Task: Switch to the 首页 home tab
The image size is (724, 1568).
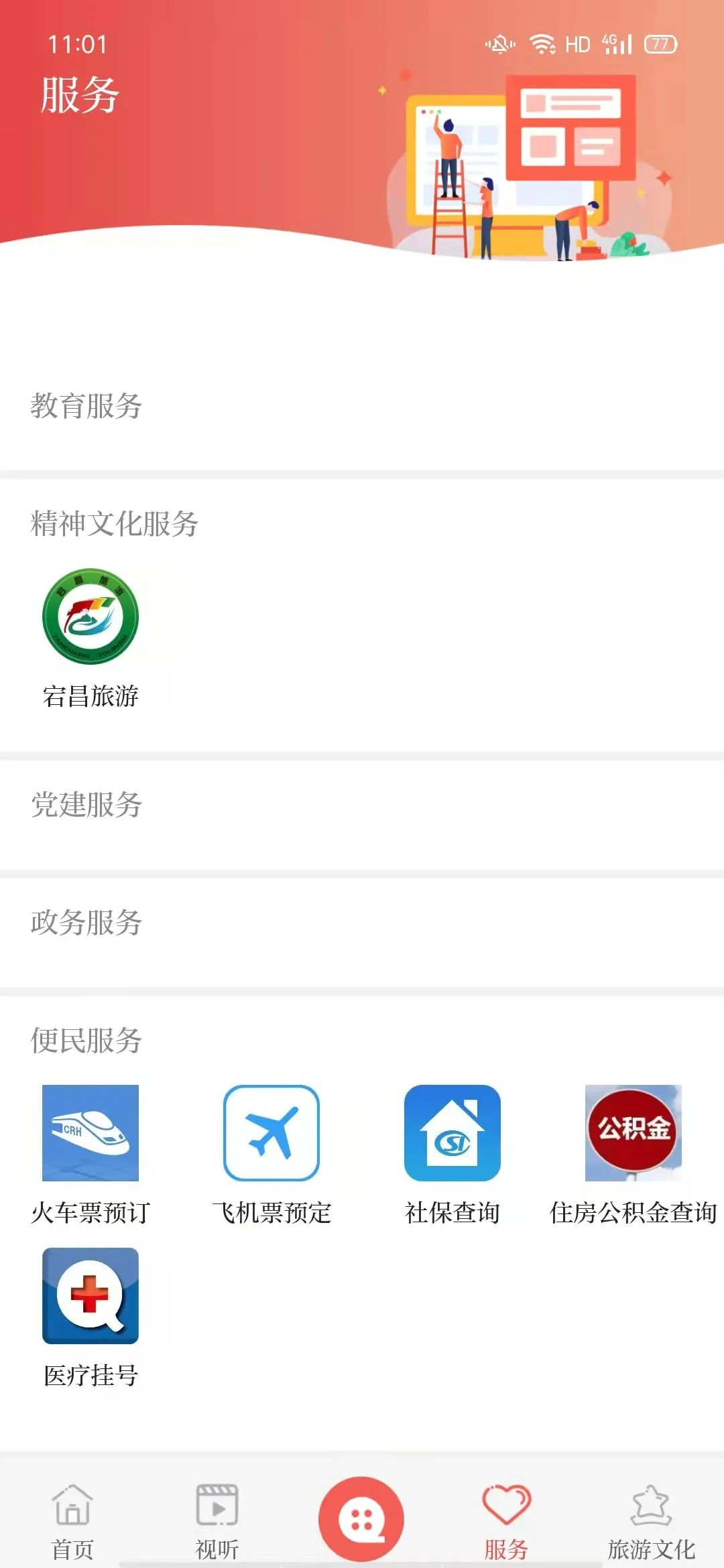Action: [72, 1520]
